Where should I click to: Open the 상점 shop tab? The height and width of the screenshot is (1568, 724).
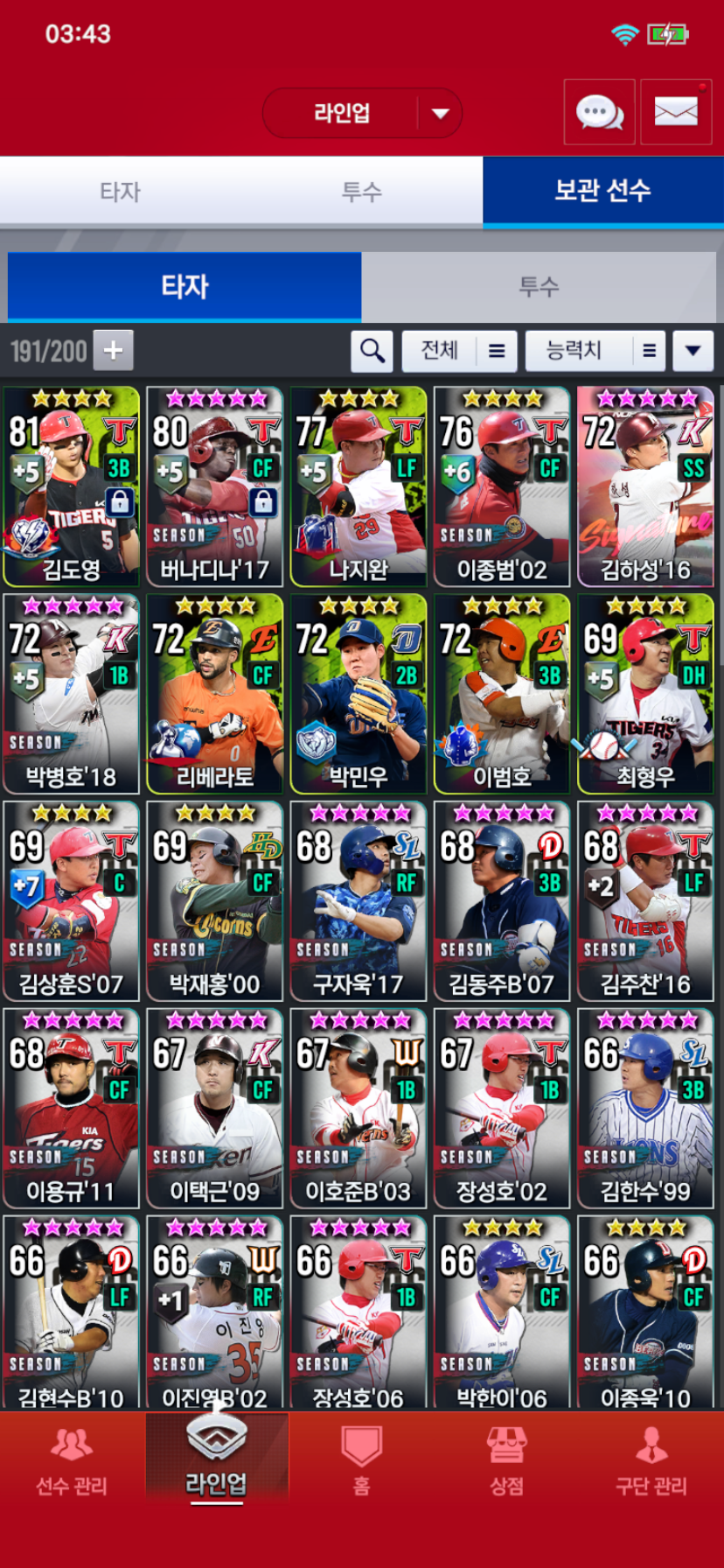pyautogui.click(x=506, y=1461)
